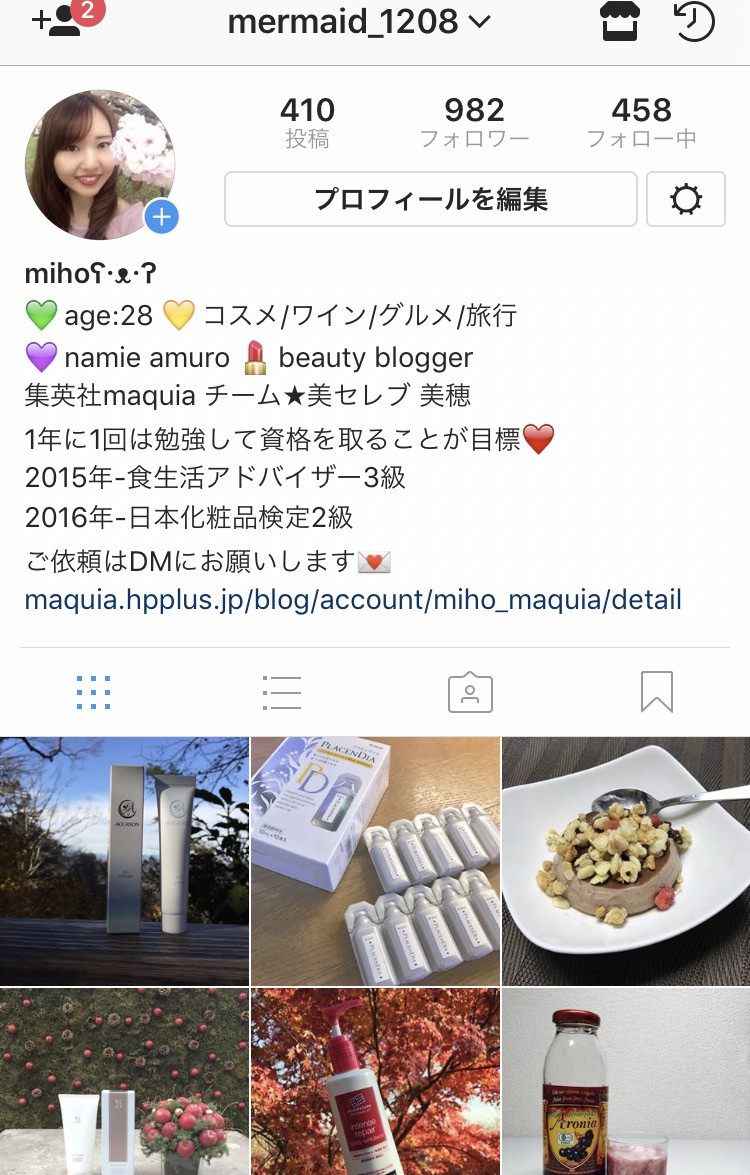
Task: Open the Placendia ampoule box post
Action: tap(375, 861)
